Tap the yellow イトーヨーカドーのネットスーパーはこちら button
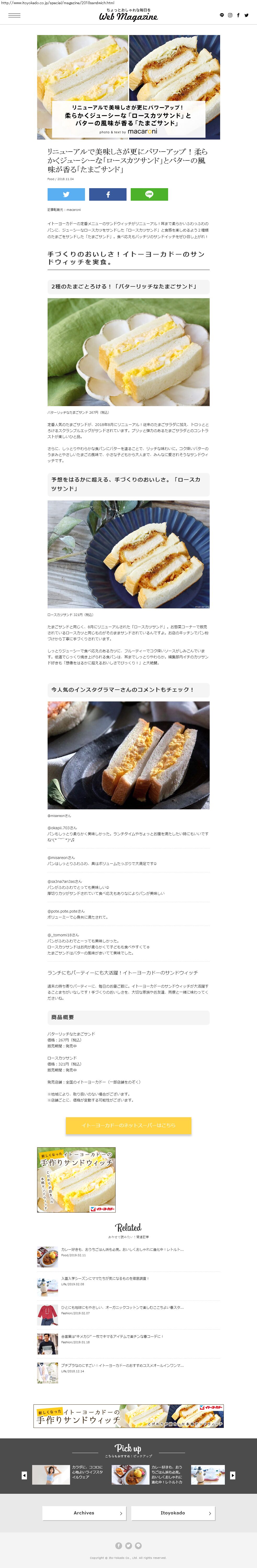The width and height of the screenshot is (257, 1568). click(129, 1126)
